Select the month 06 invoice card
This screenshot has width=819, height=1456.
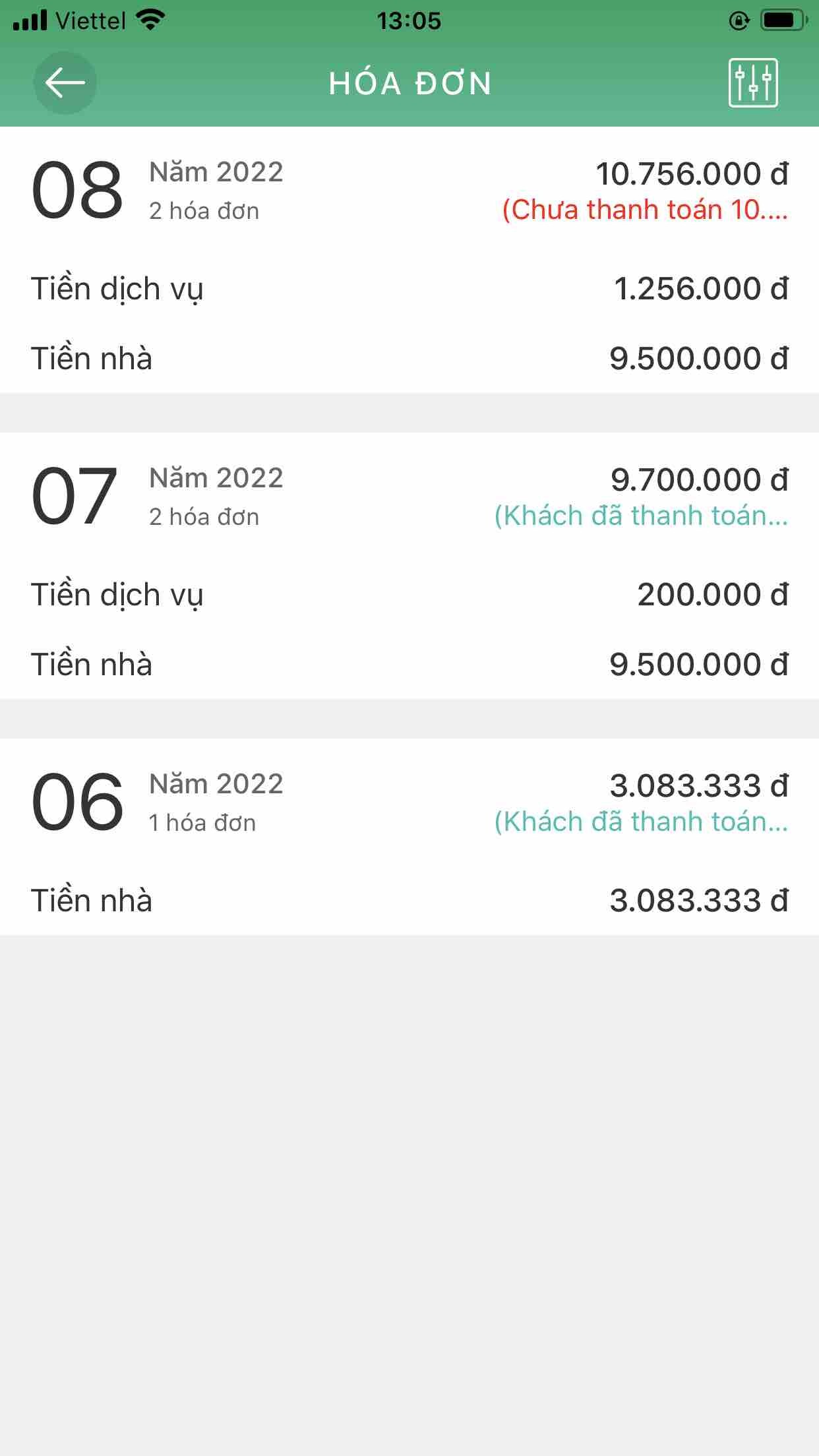(x=409, y=836)
